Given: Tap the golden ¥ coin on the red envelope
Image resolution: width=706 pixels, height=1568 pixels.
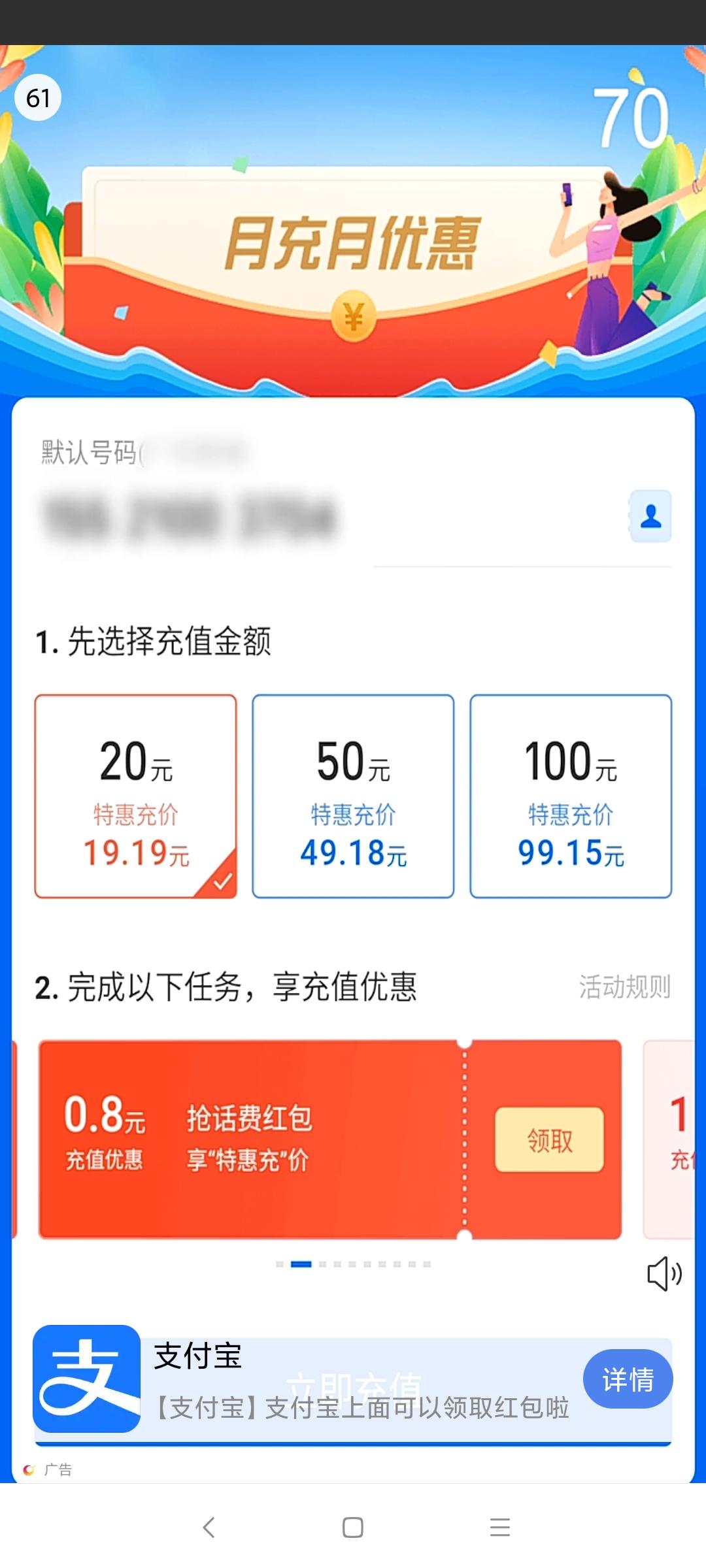Looking at the screenshot, I should (353, 315).
